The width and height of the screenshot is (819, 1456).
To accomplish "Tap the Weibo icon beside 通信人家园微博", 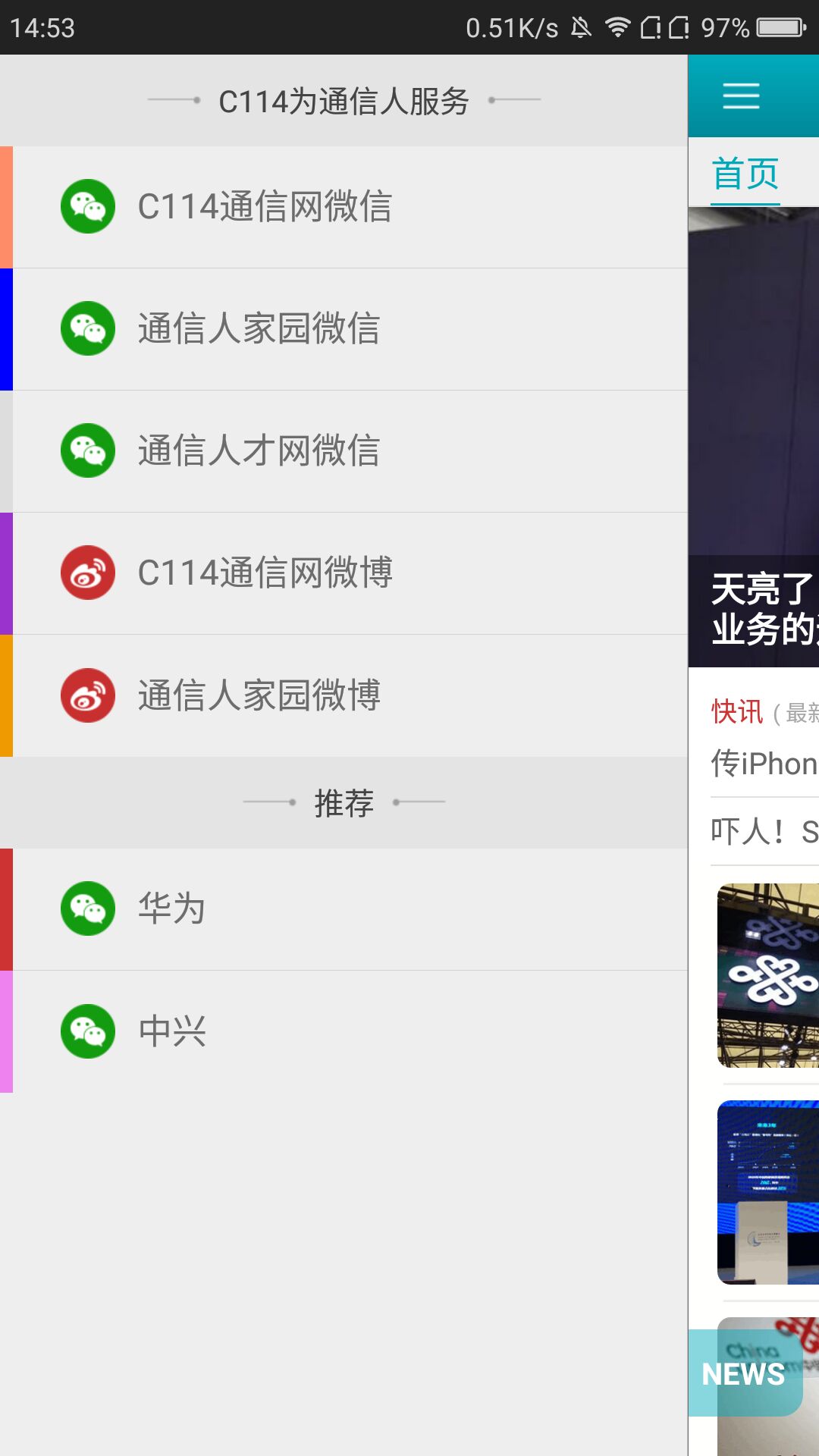I will 87,695.
